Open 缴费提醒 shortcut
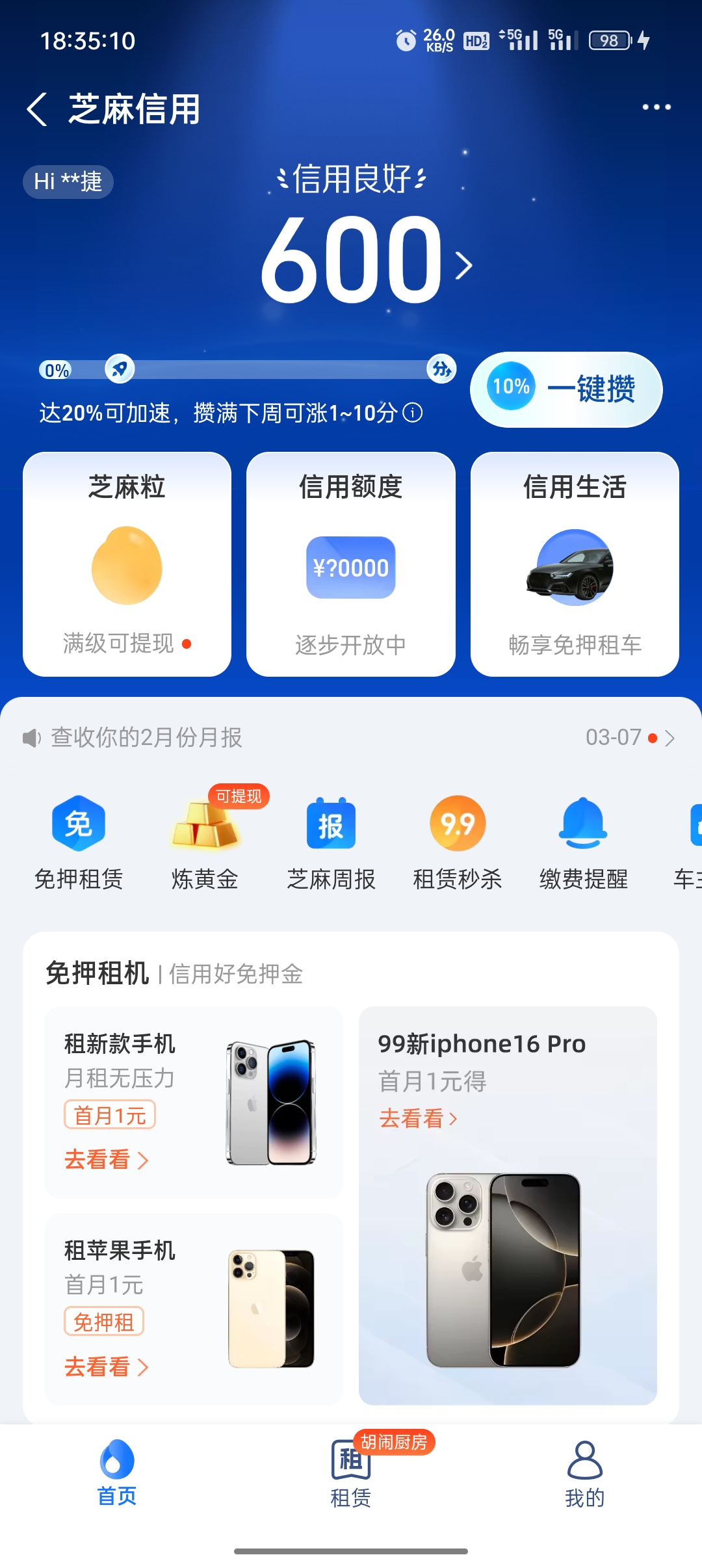The width and height of the screenshot is (702, 1568). point(583,843)
